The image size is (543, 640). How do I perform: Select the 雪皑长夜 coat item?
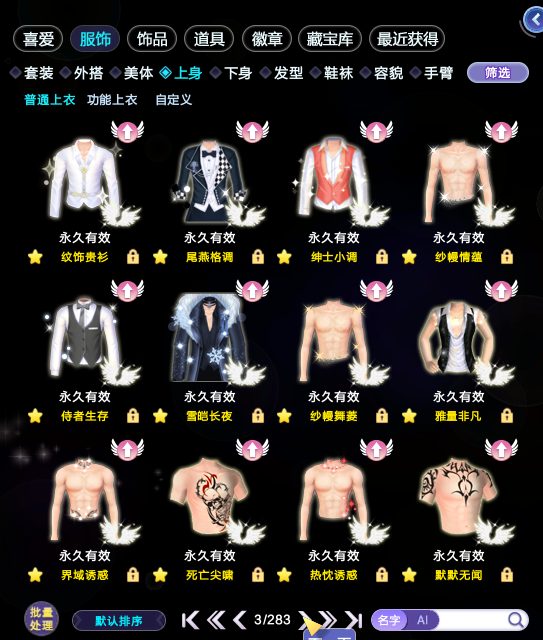pos(210,338)
